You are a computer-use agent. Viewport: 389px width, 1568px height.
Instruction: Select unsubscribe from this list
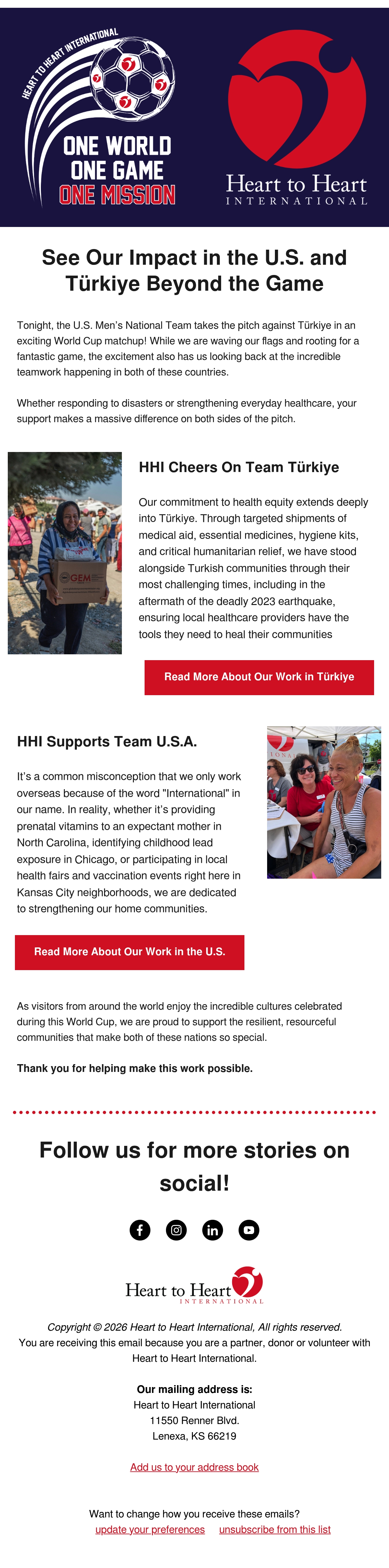click(x=275, y=1529)
